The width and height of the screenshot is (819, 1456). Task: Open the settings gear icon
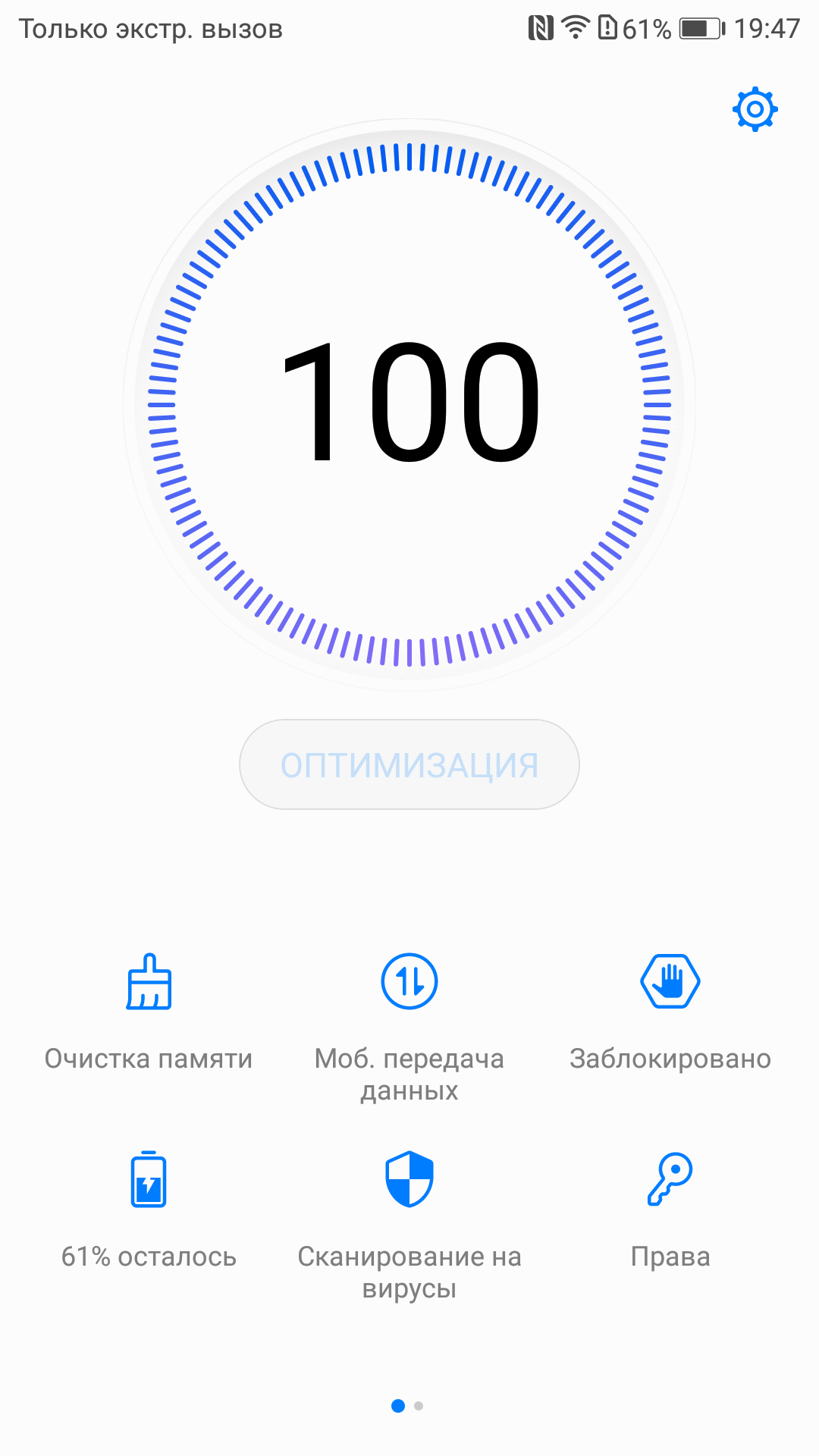[x=755, y=110]
